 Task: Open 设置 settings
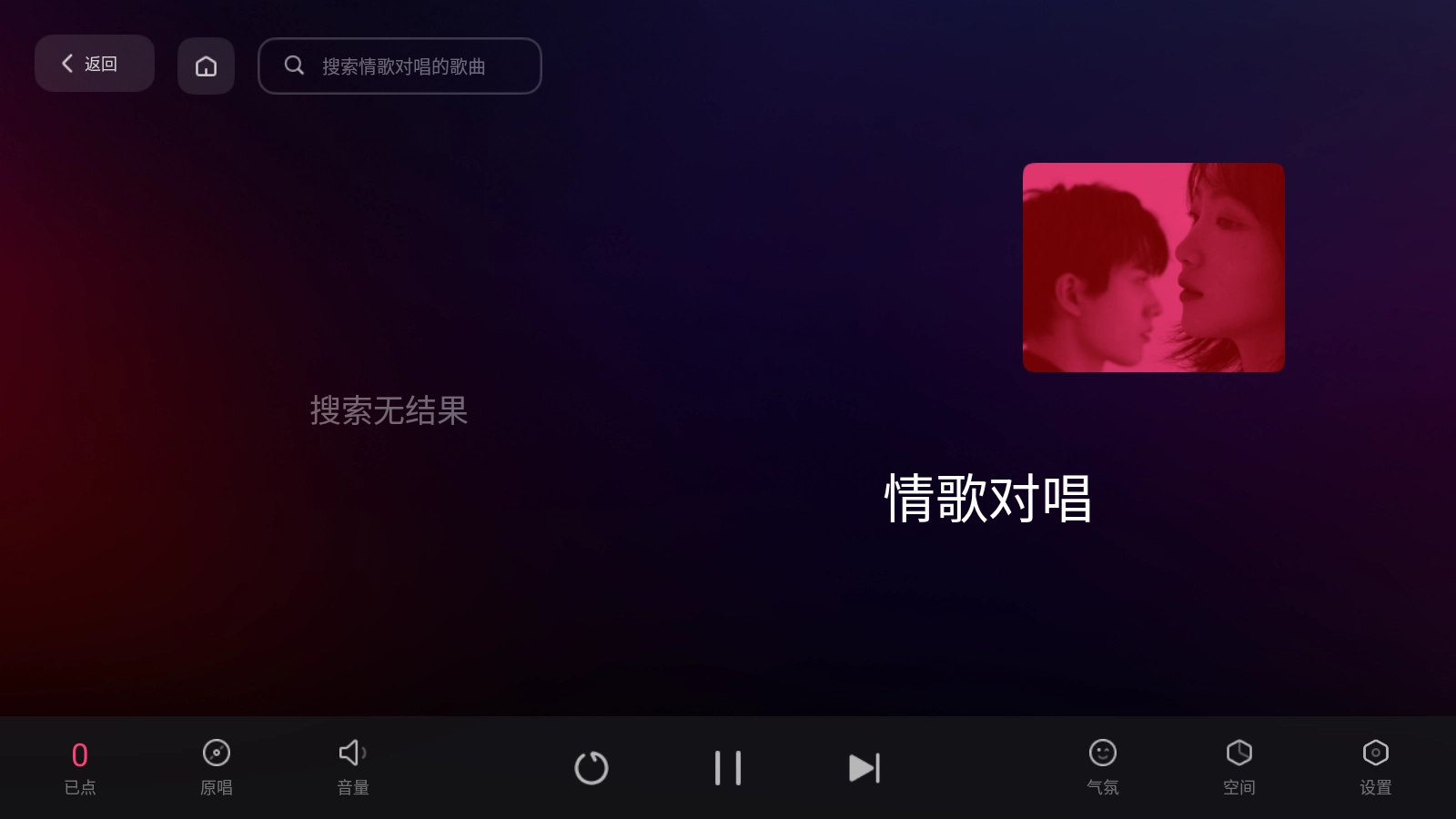coord(1376,767)
